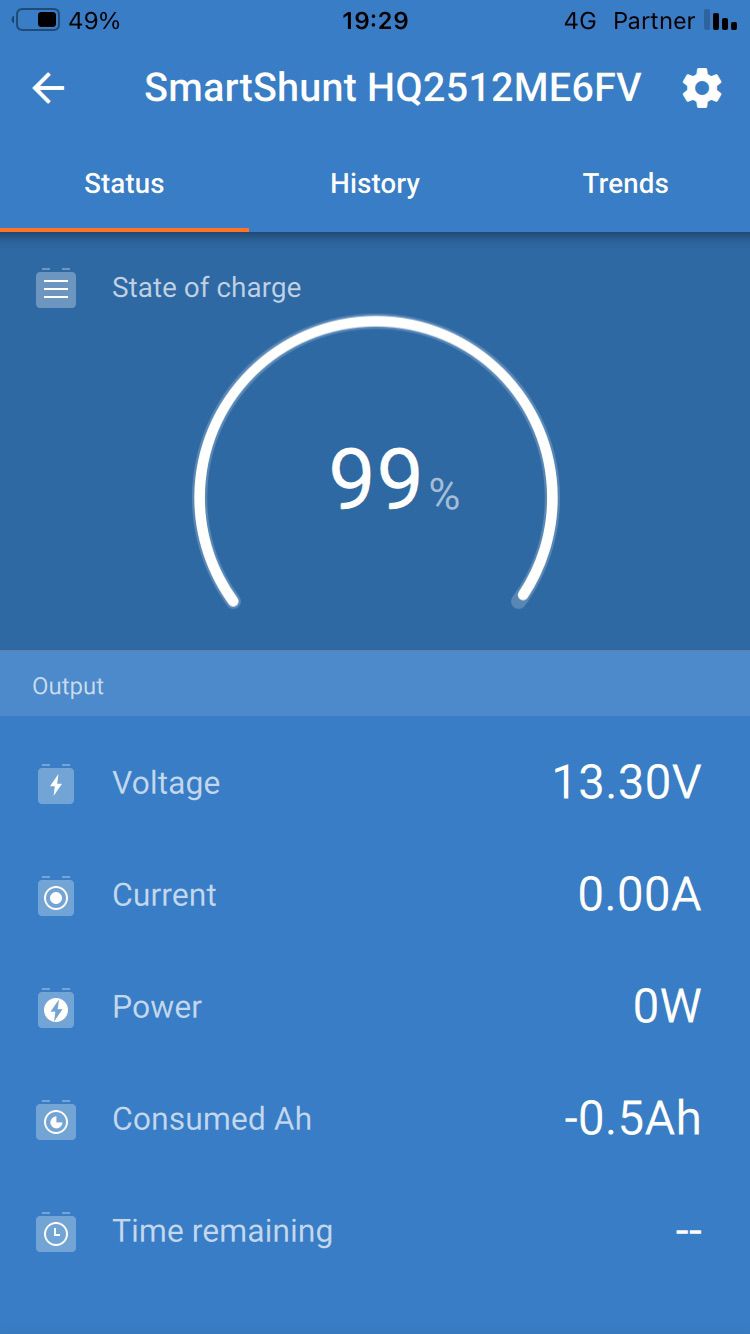Select the Status tab

124,184
